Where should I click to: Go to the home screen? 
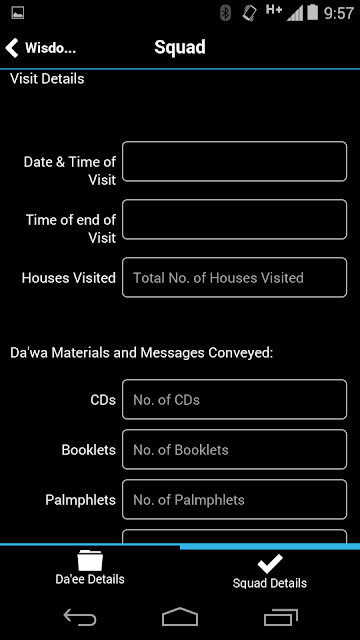[180, 617]
